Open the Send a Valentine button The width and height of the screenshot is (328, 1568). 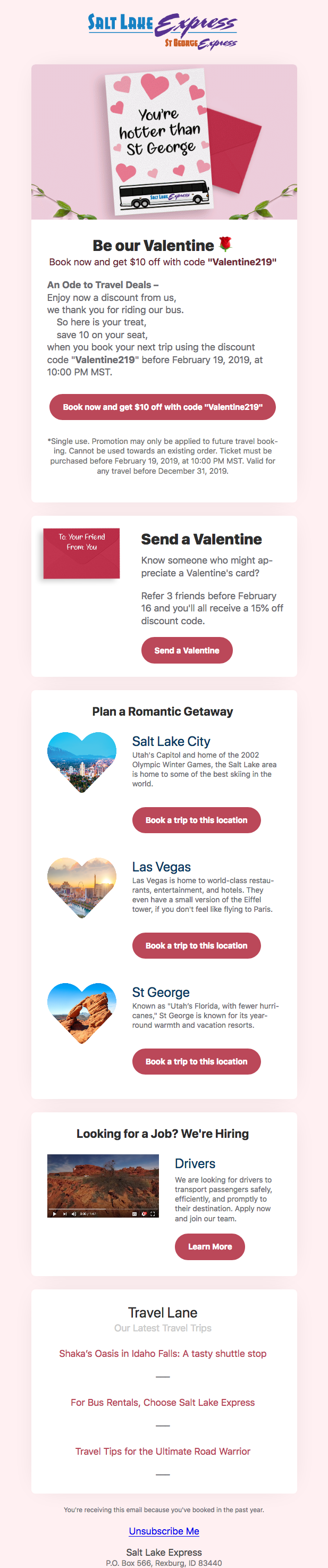tap(187, 650)
